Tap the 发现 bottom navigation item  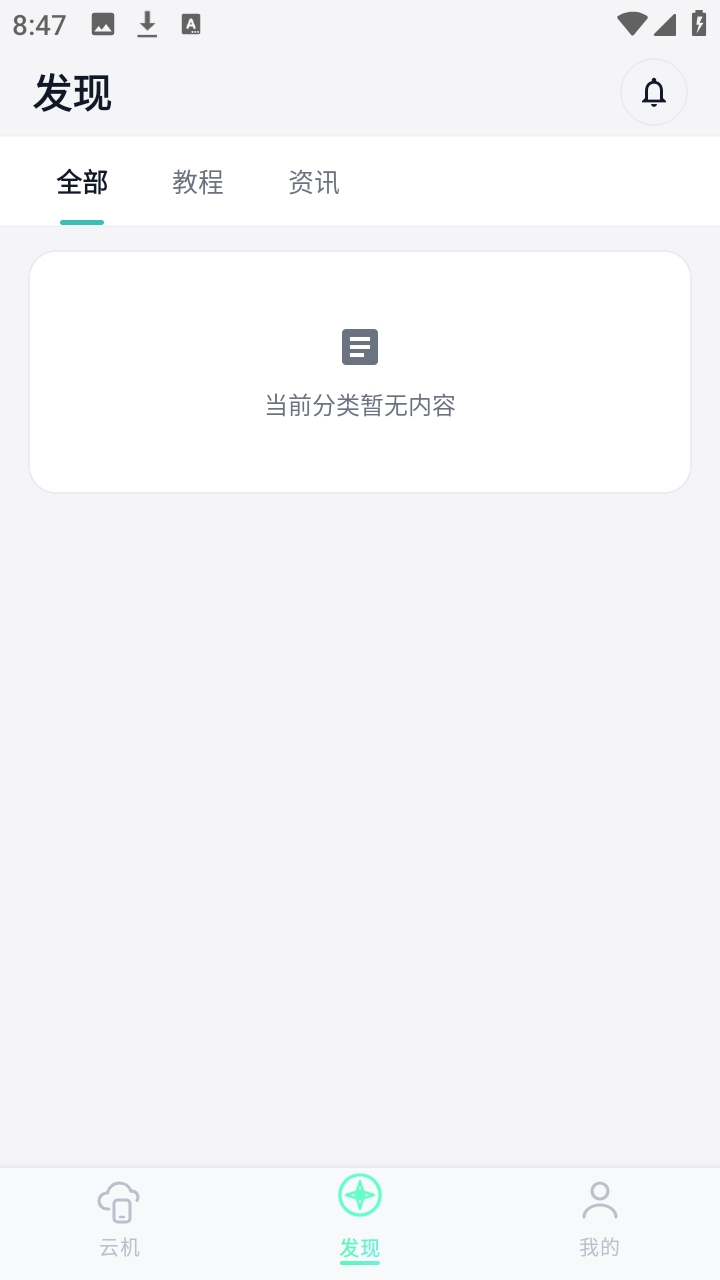tap(360, 1218)
